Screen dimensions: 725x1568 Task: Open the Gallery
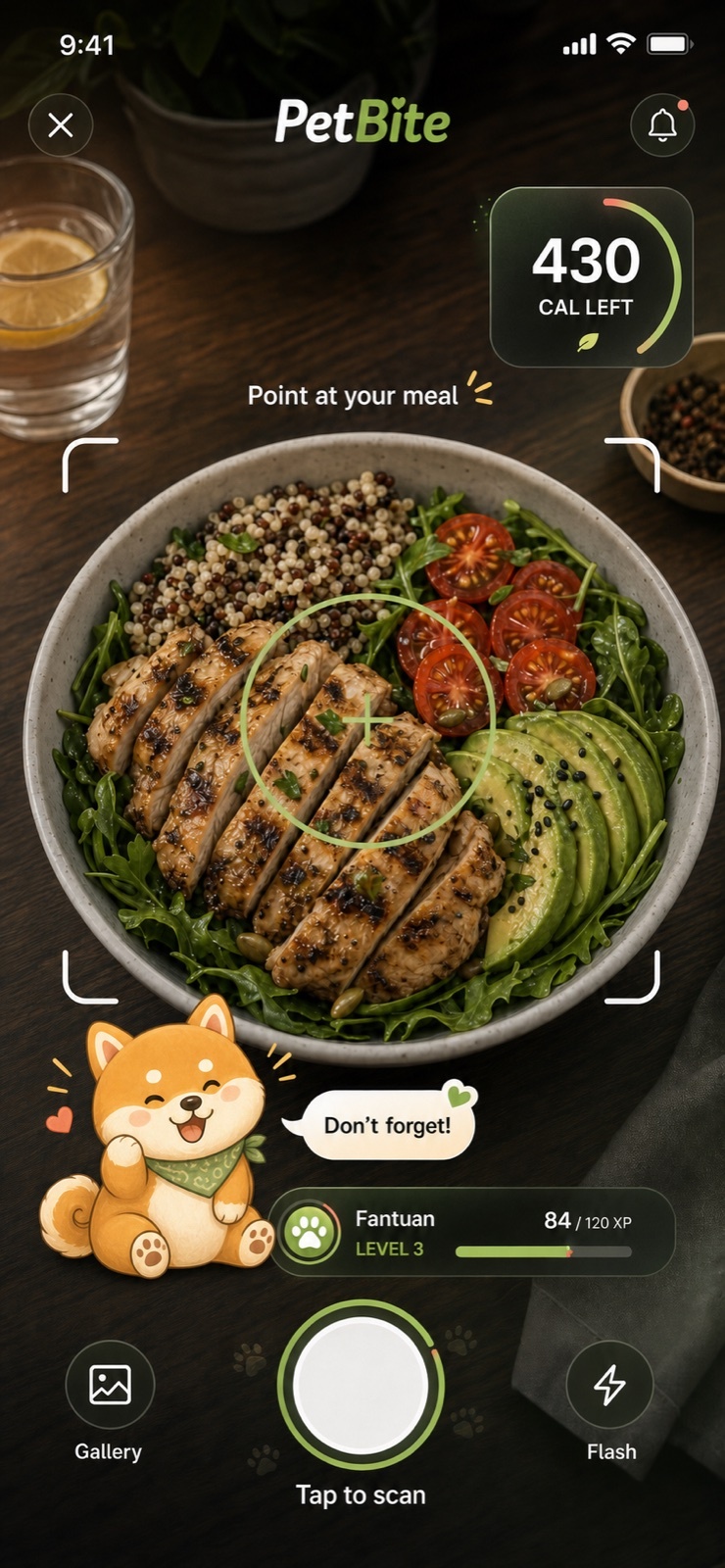point(110,1385)
